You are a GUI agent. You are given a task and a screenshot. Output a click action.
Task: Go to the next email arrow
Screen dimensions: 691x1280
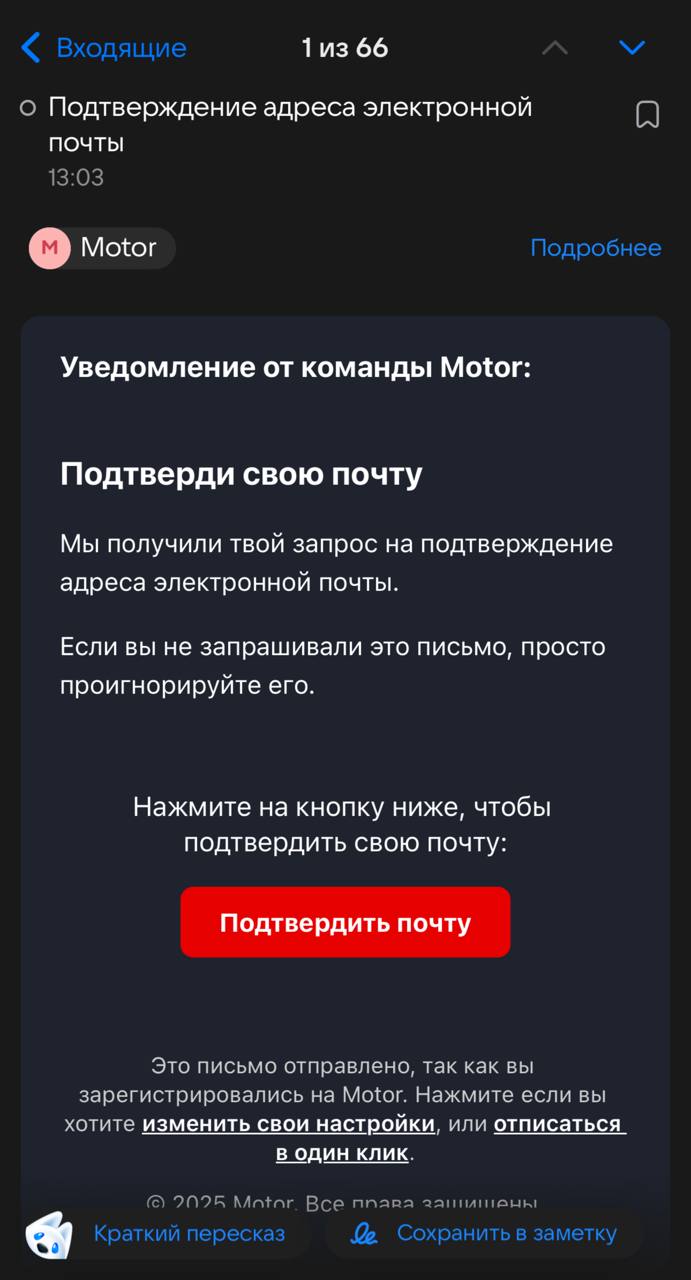point(632,48)
